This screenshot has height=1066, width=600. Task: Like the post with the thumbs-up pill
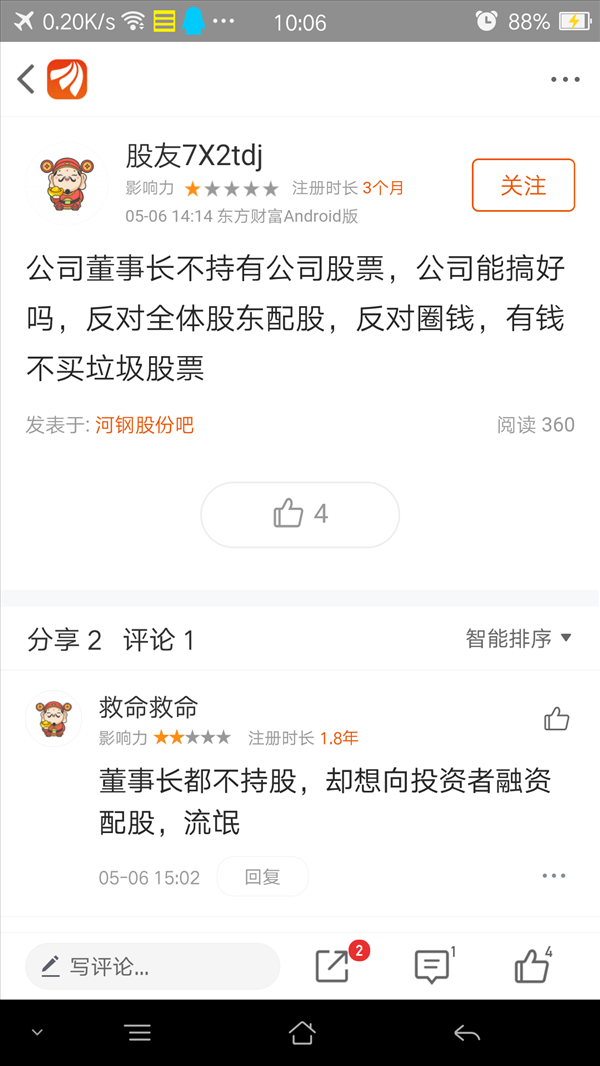[x=300, y=515]
